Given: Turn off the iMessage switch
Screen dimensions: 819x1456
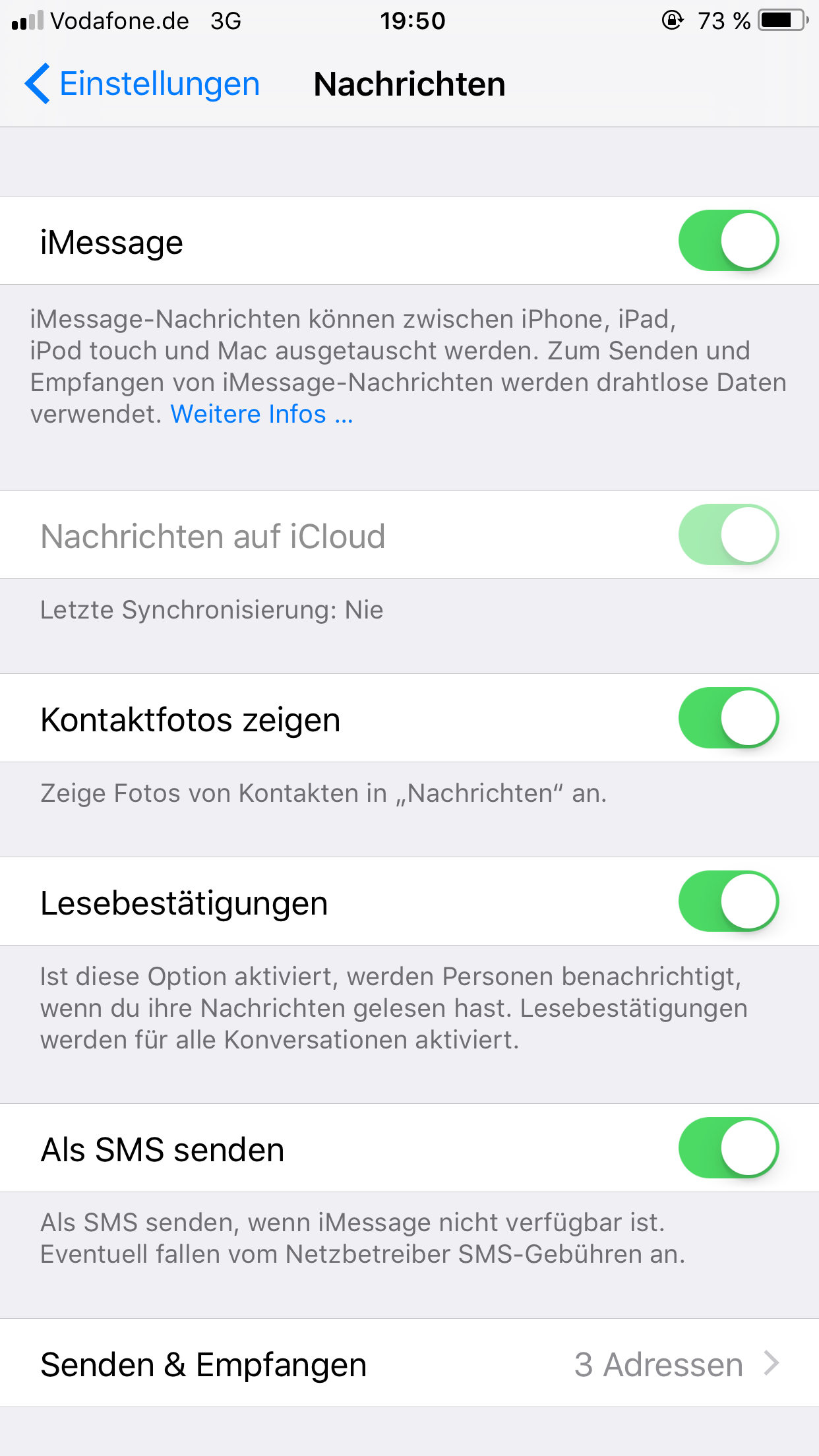Looking at the screenshot, I should 729,241.
